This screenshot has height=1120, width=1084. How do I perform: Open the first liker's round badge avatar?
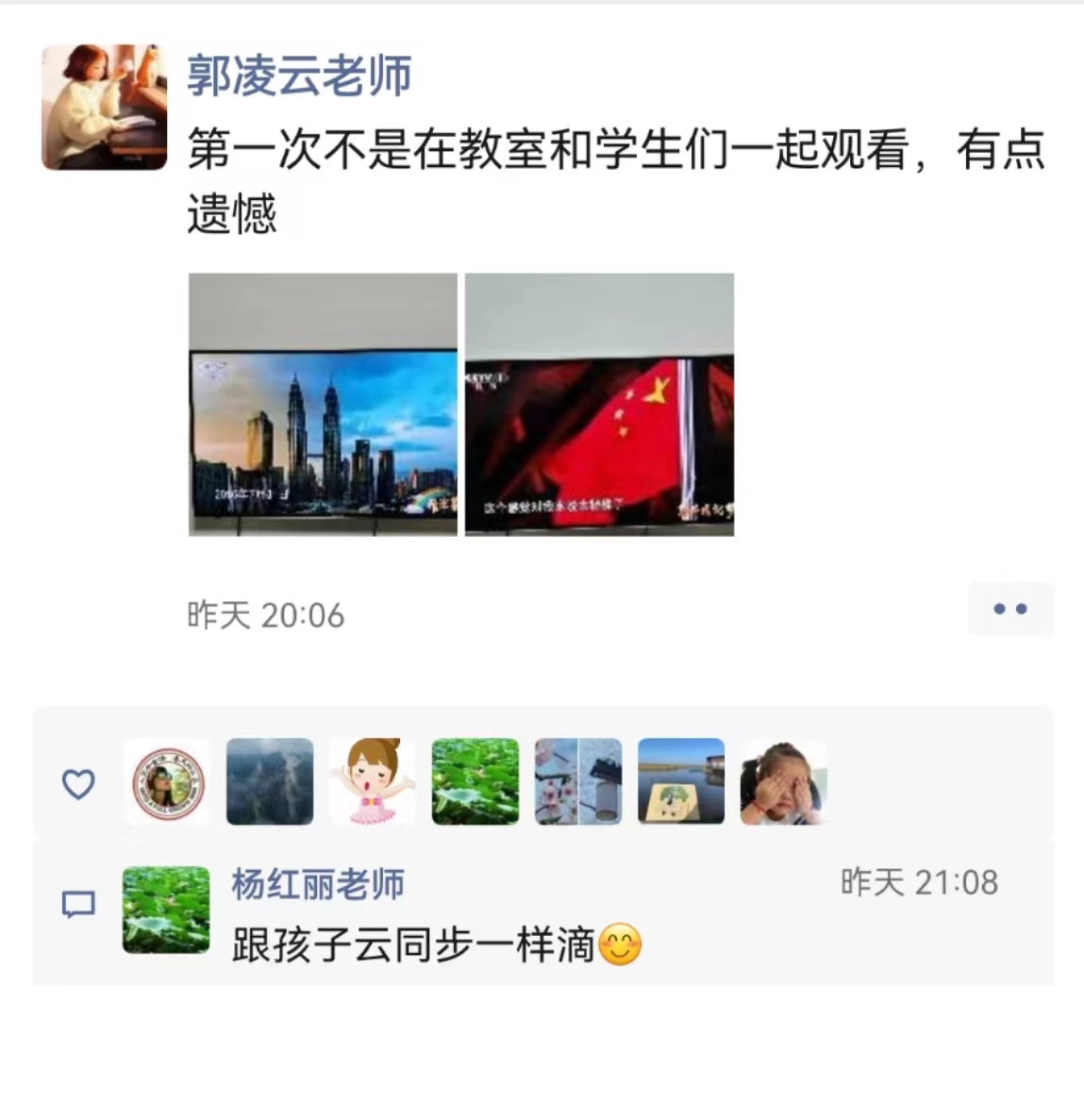coord(167,782)
